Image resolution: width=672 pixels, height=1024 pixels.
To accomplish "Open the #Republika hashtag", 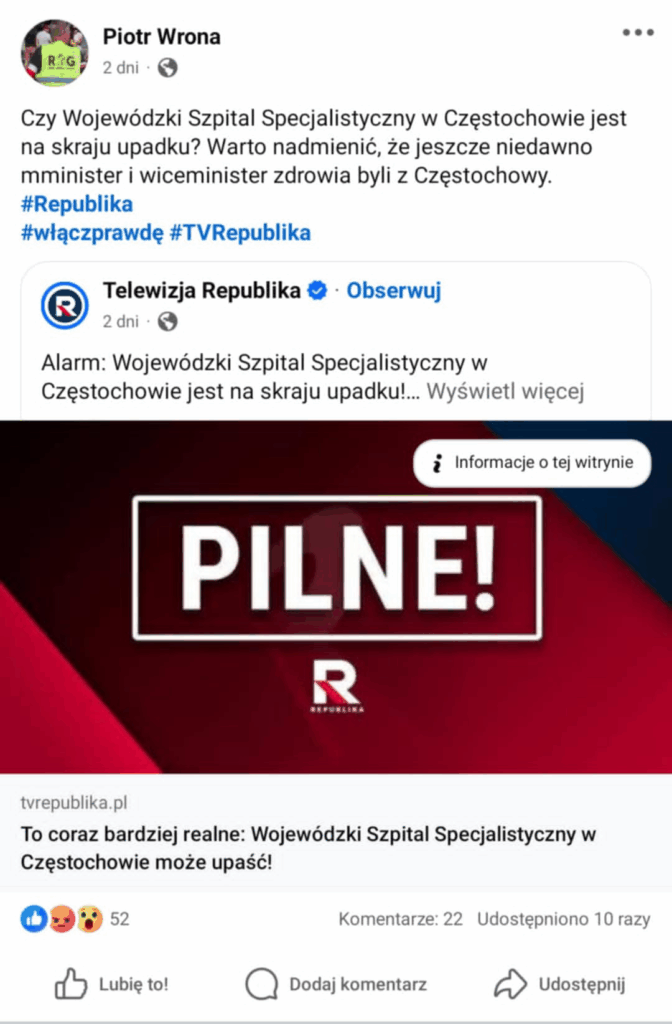I will point(76,204).
